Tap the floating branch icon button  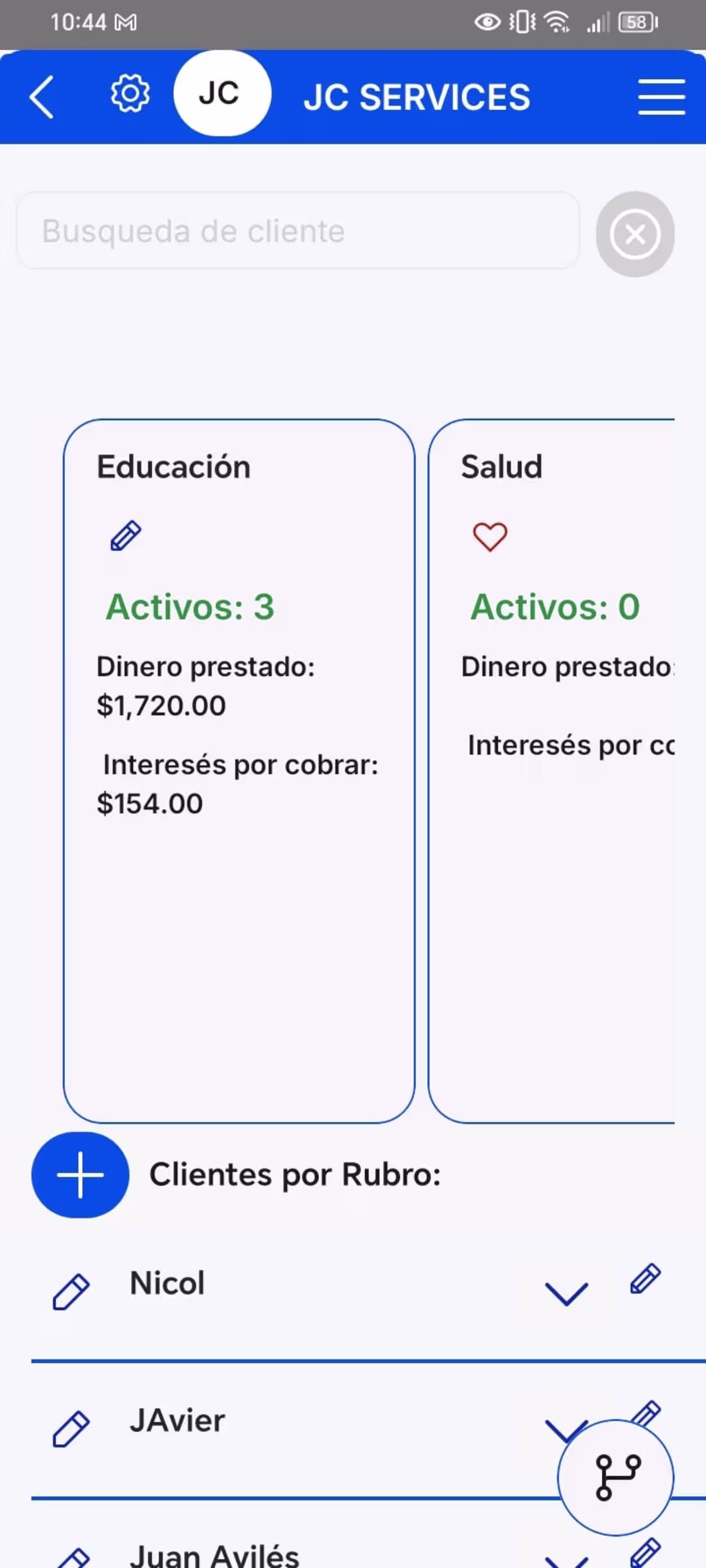point(616,1478)
